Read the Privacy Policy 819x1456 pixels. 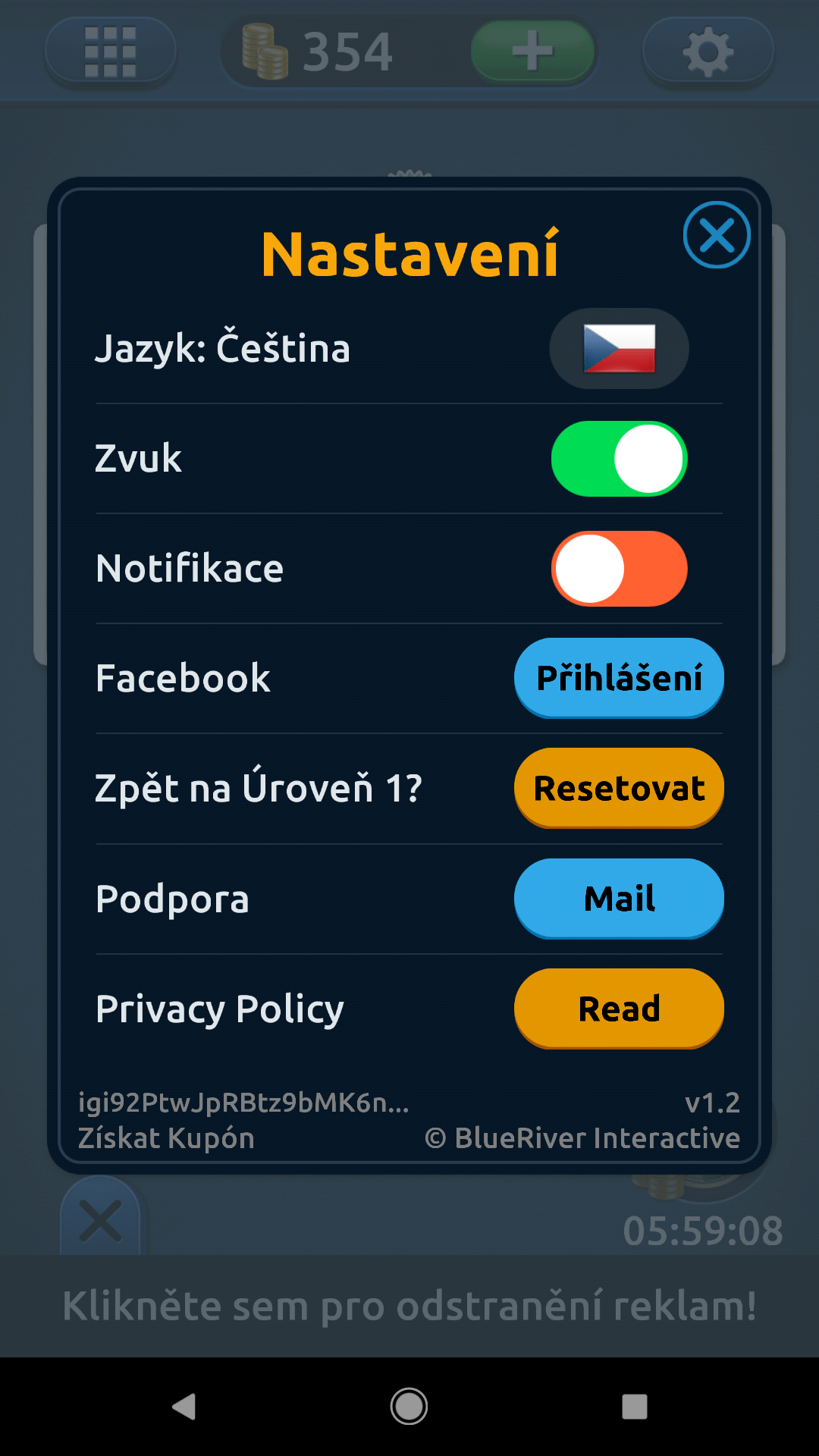619,1009
